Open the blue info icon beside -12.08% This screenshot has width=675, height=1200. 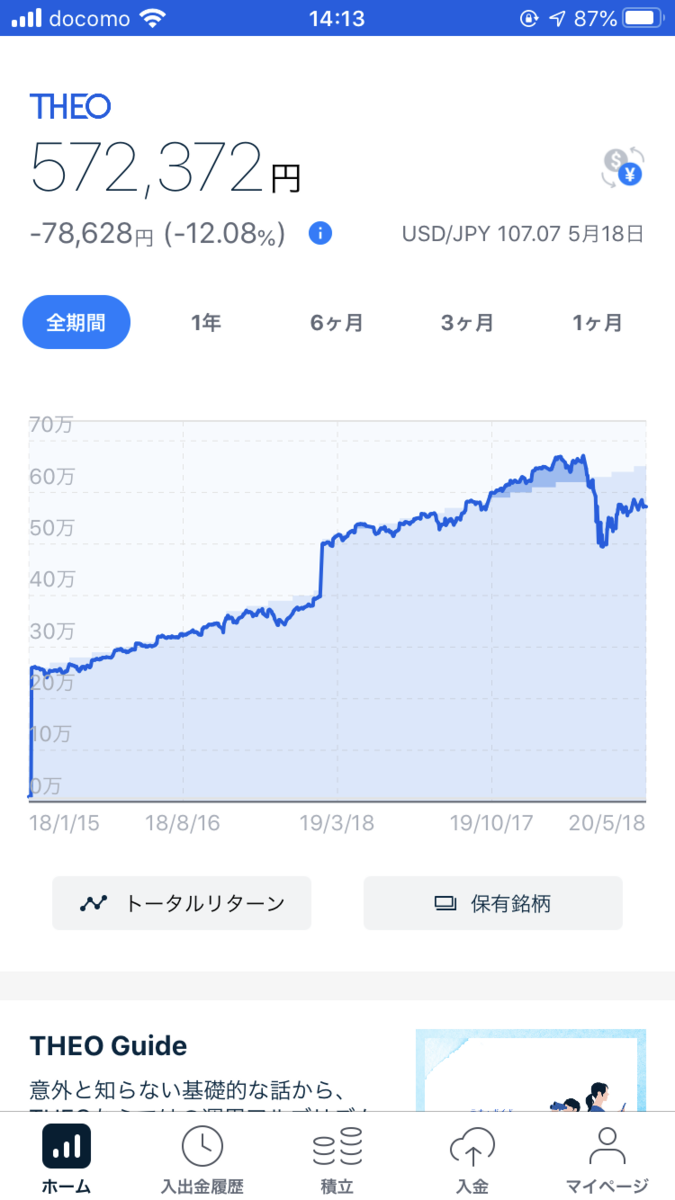click(x=320, y=234)
